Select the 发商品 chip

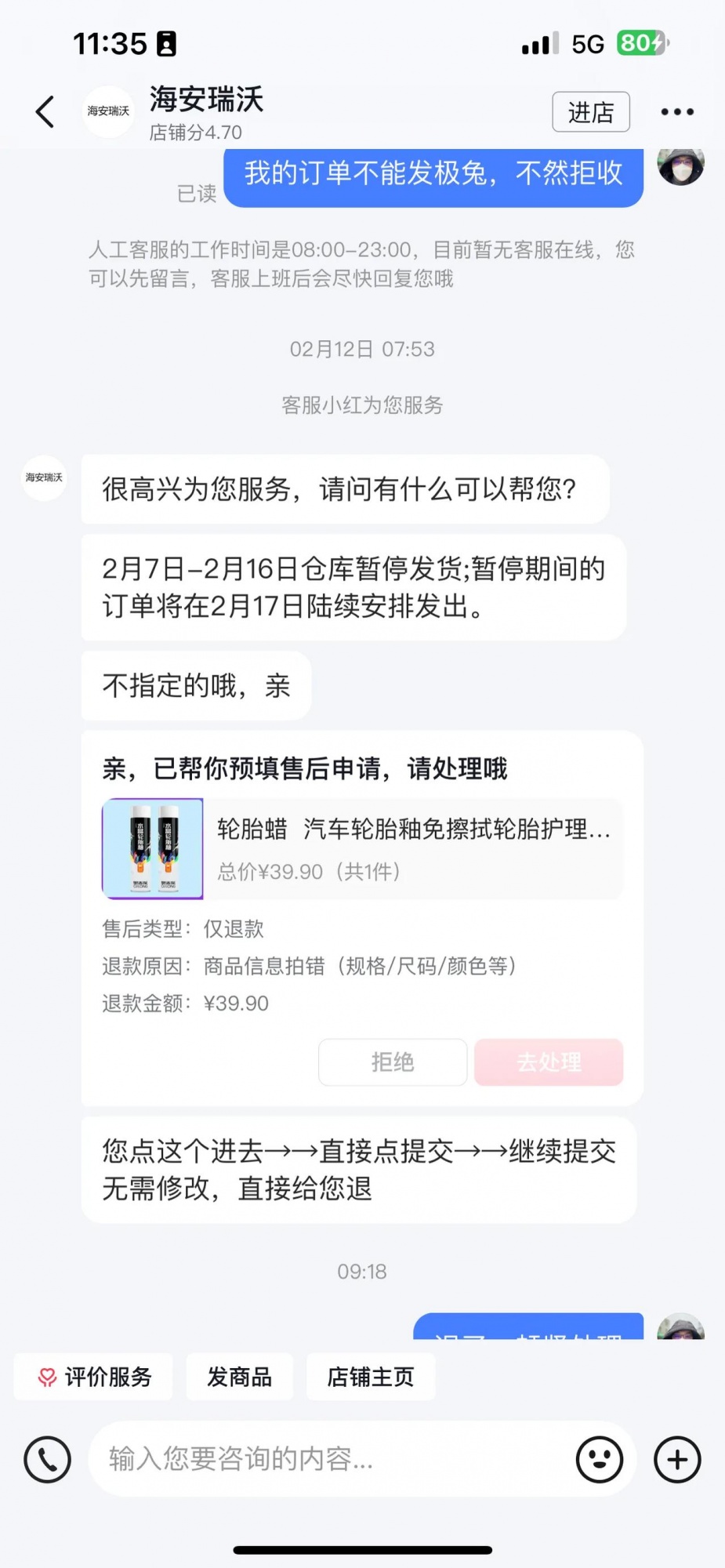click(x=239, y=1377)
